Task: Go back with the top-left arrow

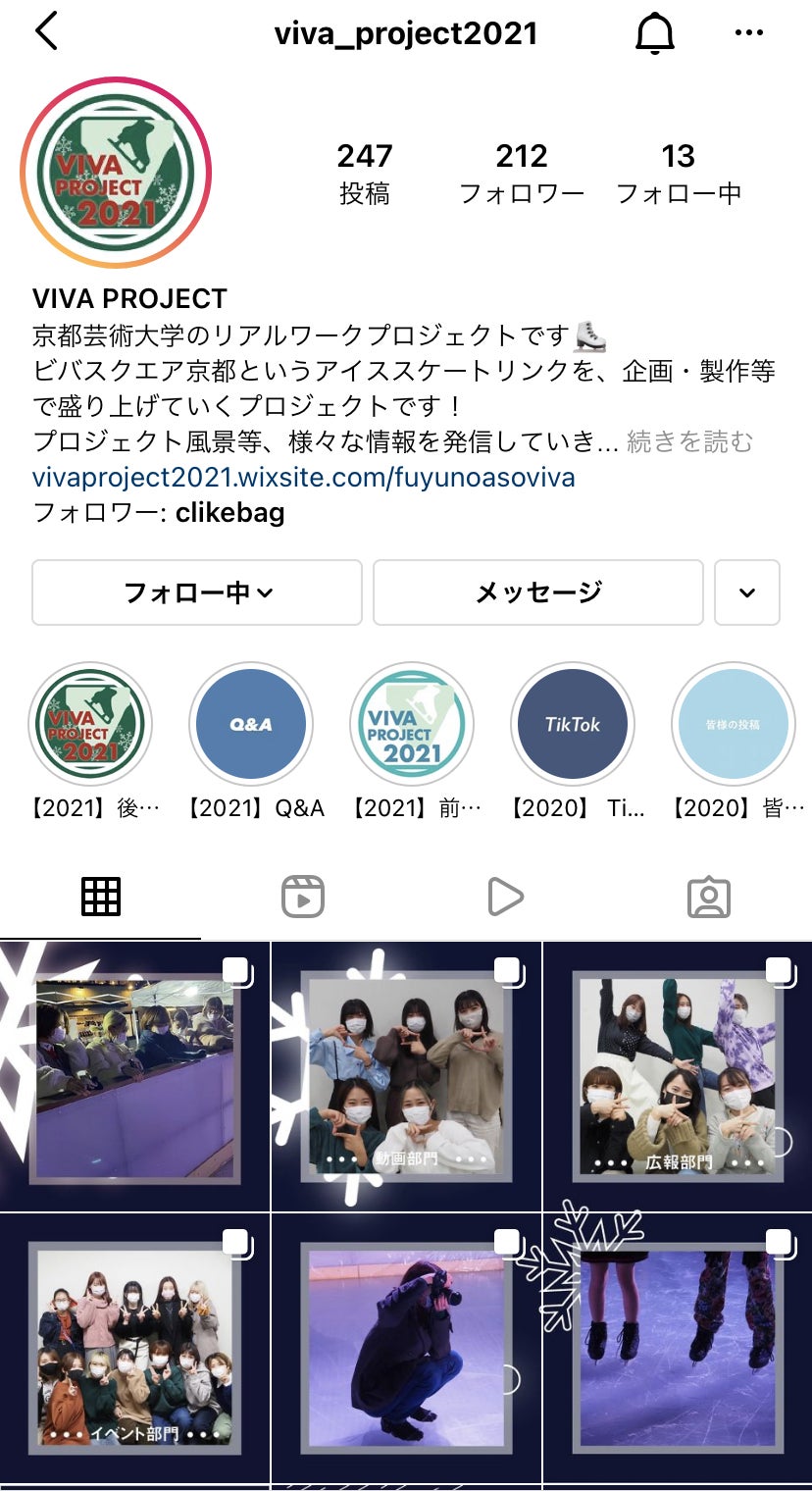Action: (46, 32)
